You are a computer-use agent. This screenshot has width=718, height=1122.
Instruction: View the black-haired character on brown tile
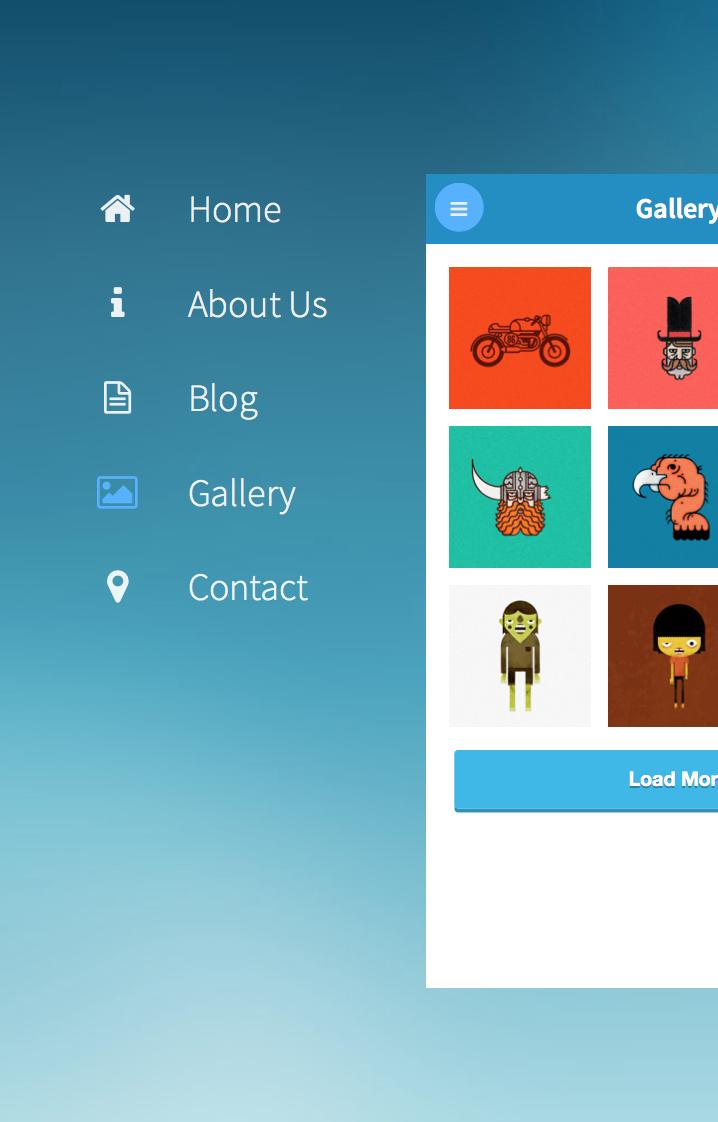coord(664,656)
